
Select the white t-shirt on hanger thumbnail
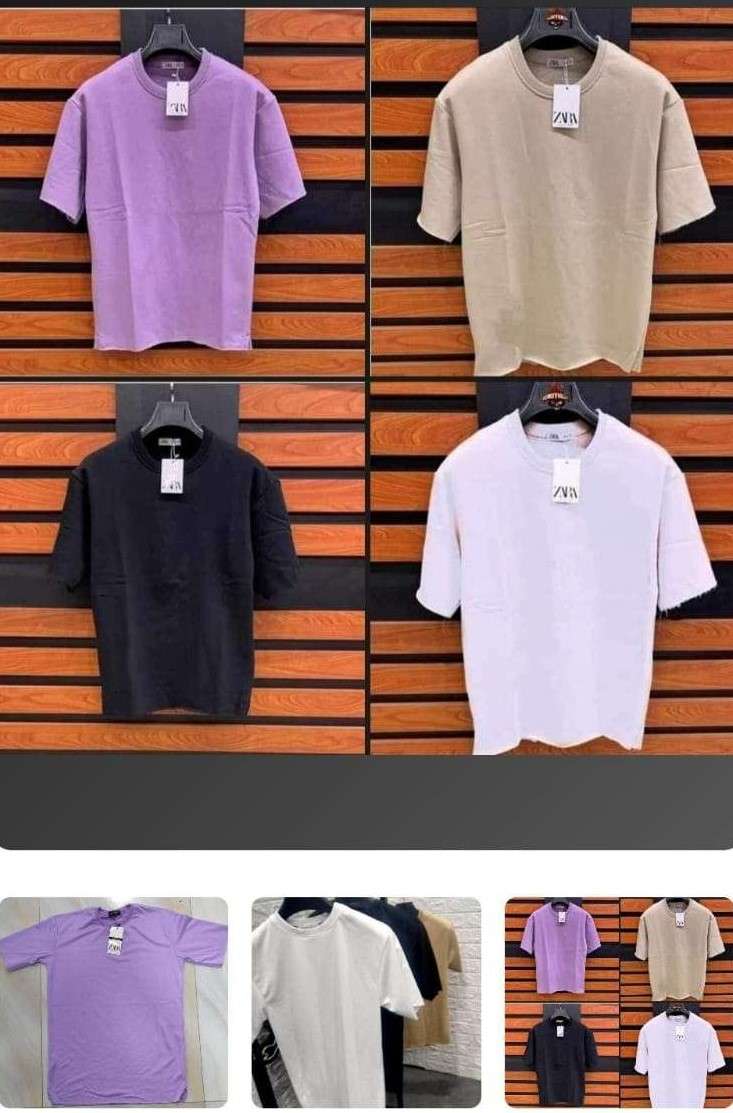click(x=366, y=1003)
